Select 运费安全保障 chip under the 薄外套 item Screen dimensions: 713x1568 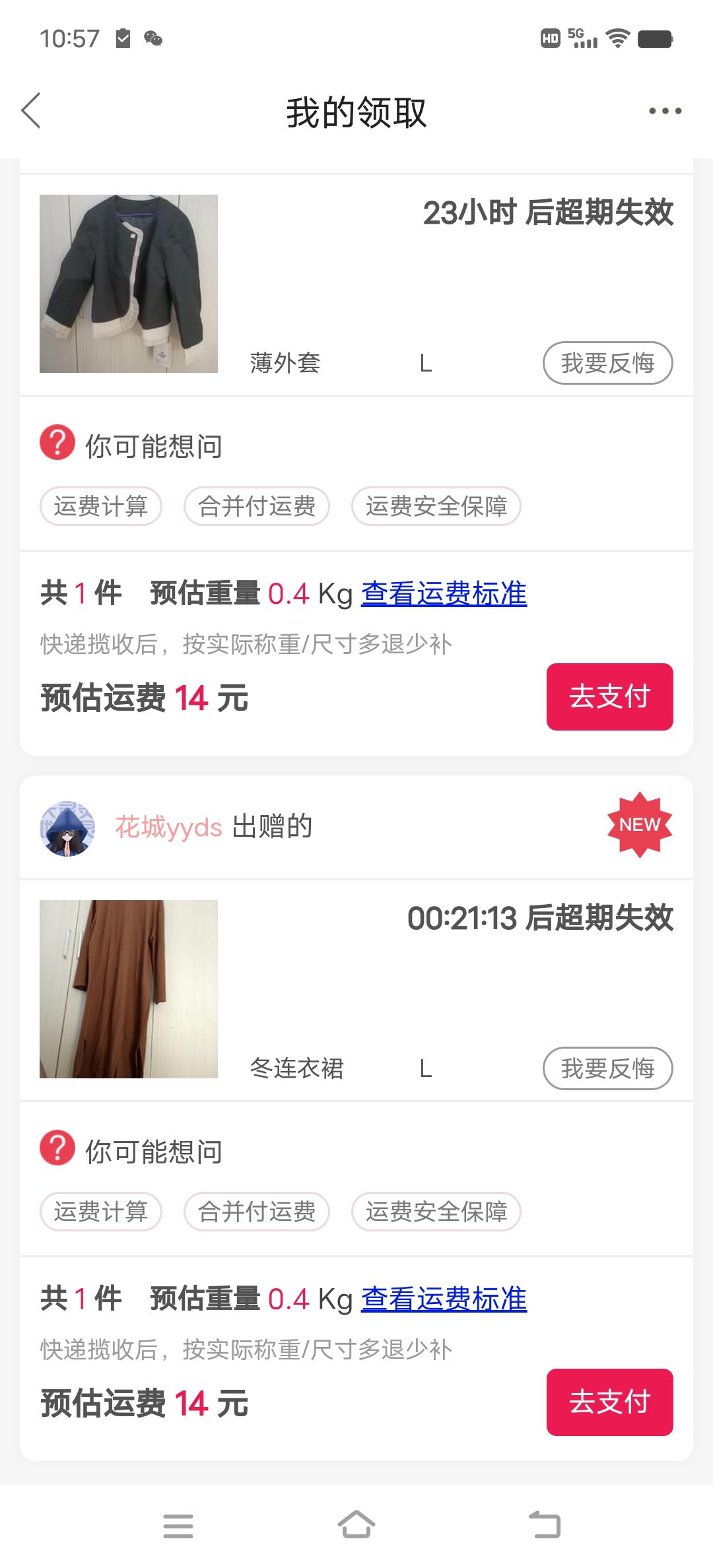[x=436, y=506]
